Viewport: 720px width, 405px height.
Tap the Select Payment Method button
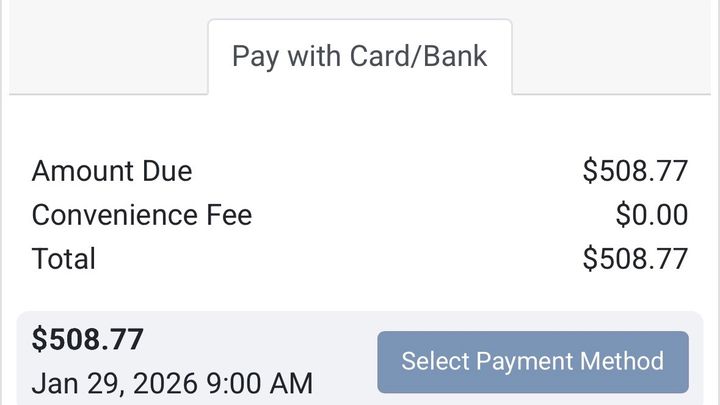[x=532, y=361]
